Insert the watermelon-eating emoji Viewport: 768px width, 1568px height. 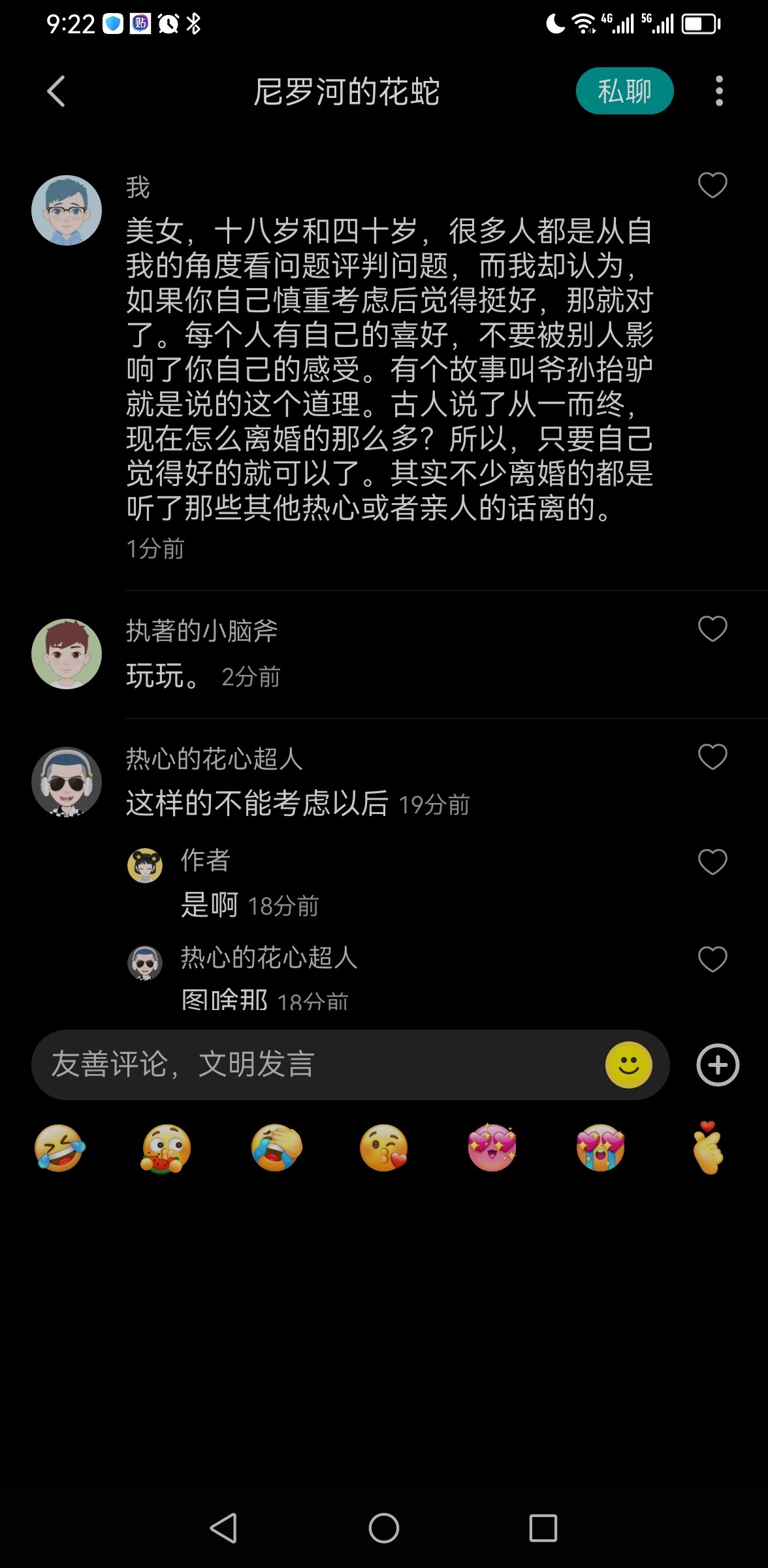167,1149
